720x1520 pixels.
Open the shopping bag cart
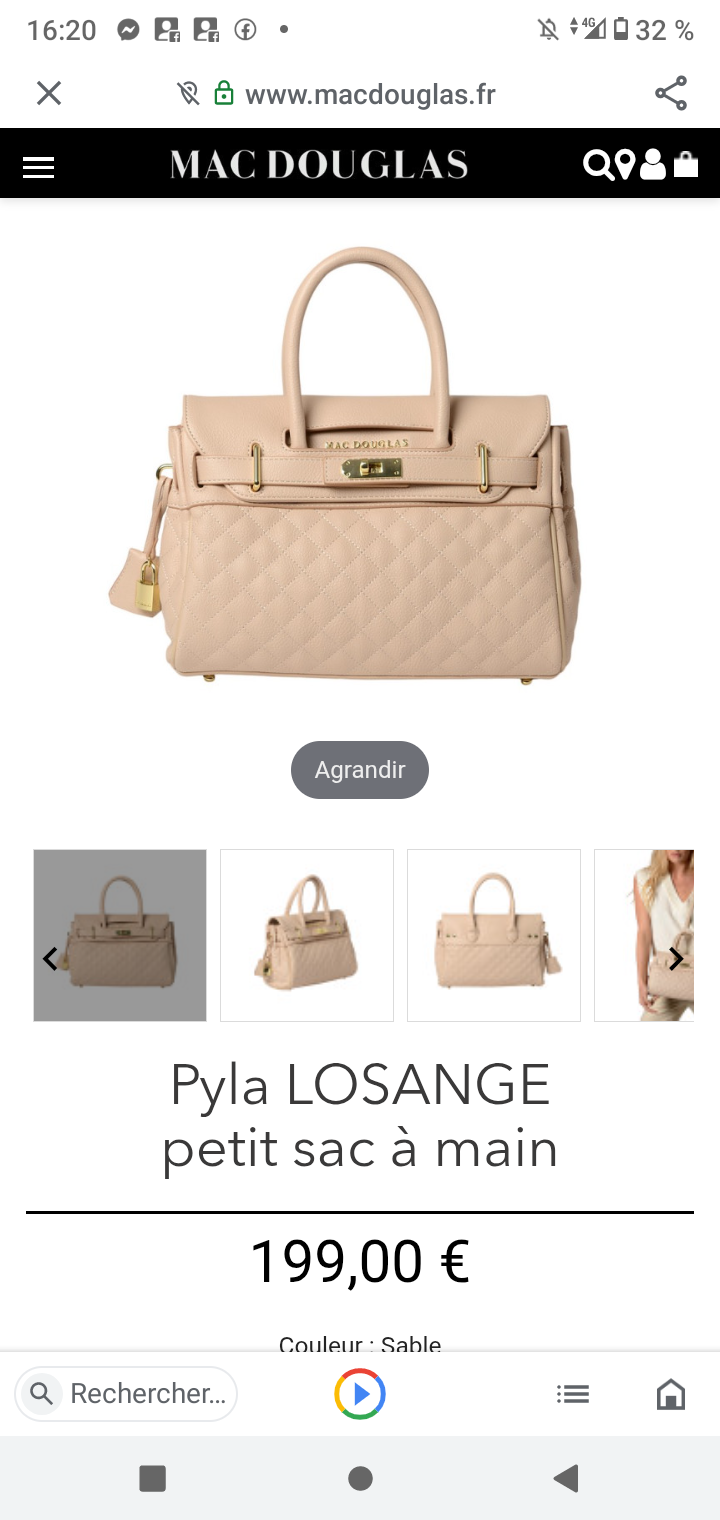click(686, 164)
